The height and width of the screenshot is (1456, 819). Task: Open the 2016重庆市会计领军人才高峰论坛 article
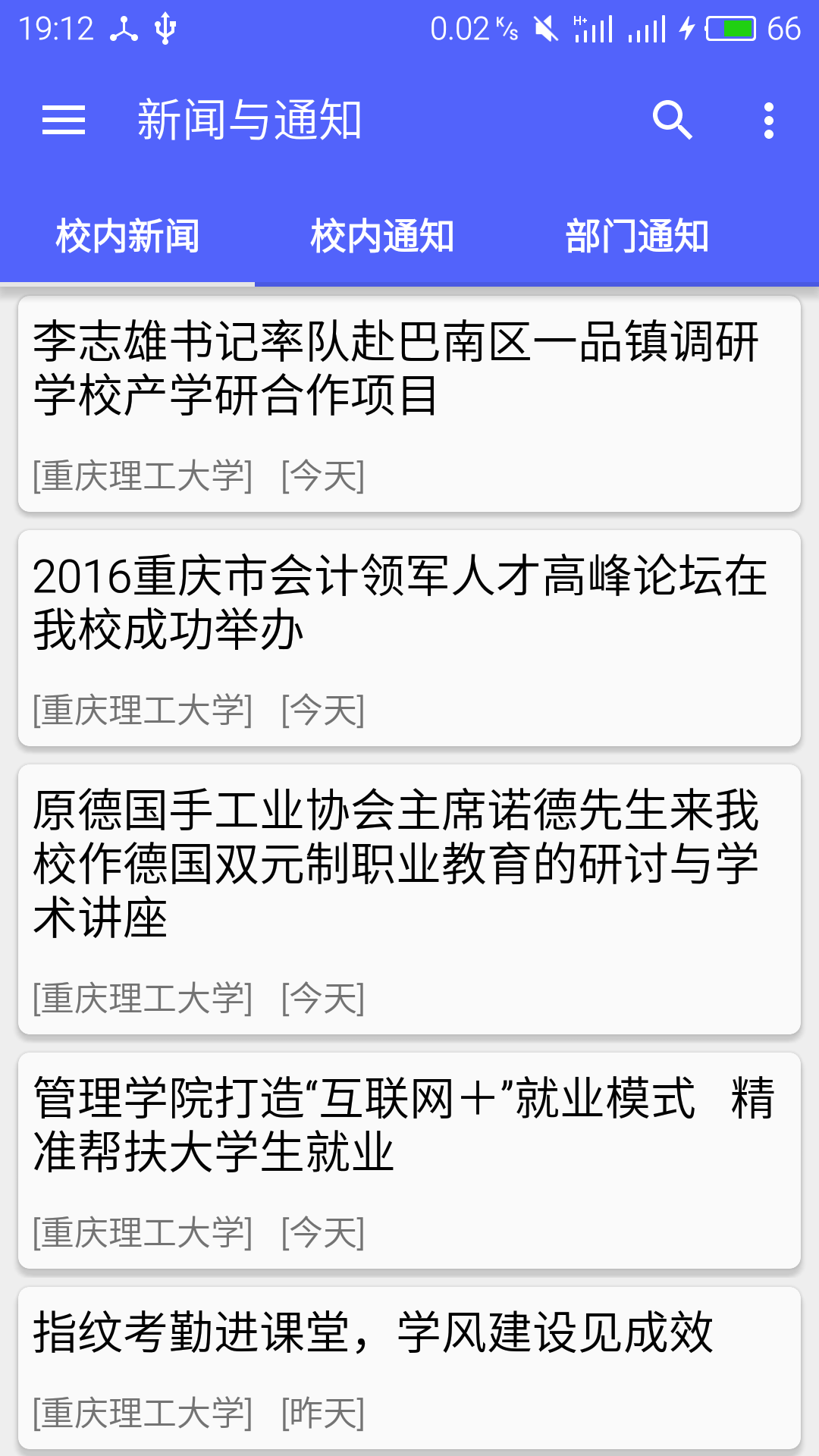click(x=409, y=639)
